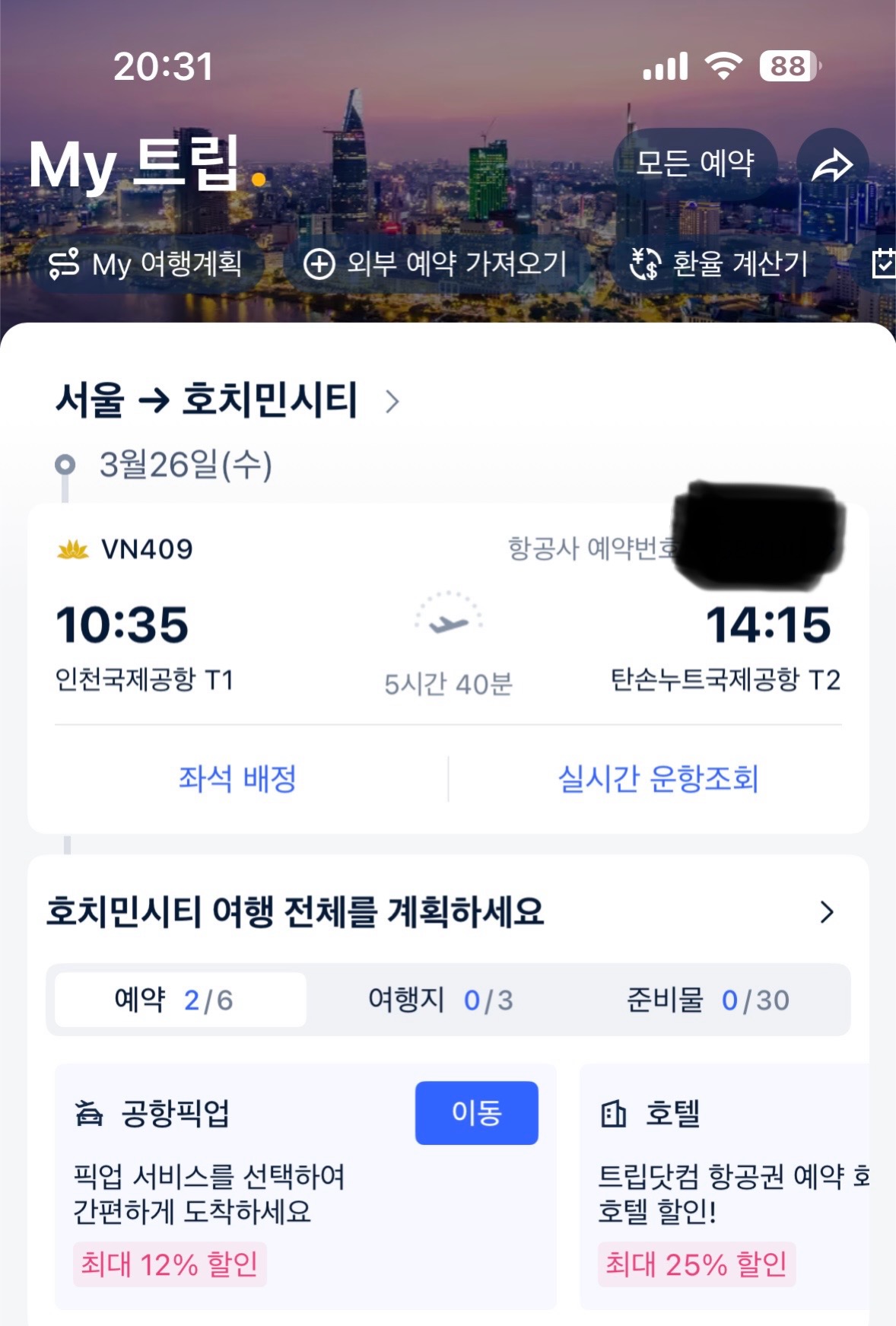Screen dimensions: 896x1326
Task: Tap the blue 이동 button for 공항픽업
Action: click(476, 1113)
